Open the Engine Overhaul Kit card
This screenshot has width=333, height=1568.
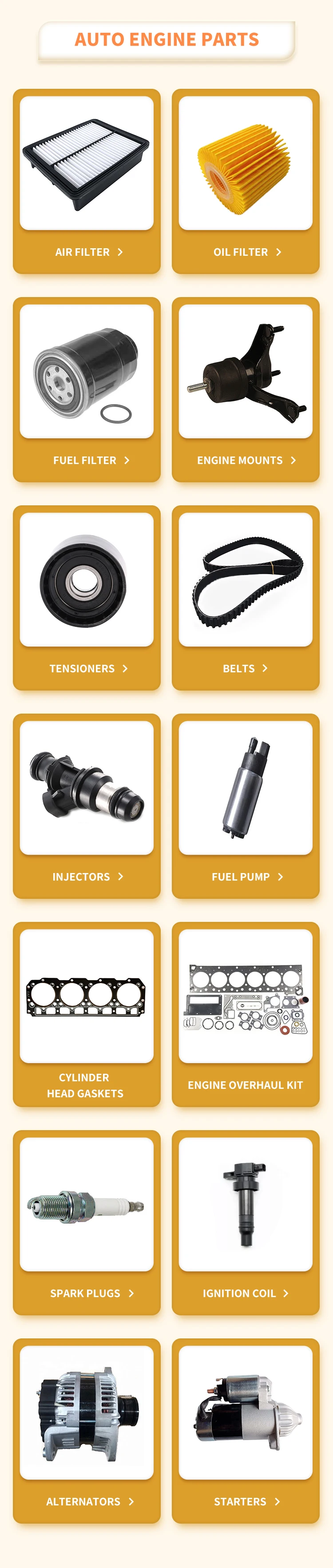tap(246, 1014)
